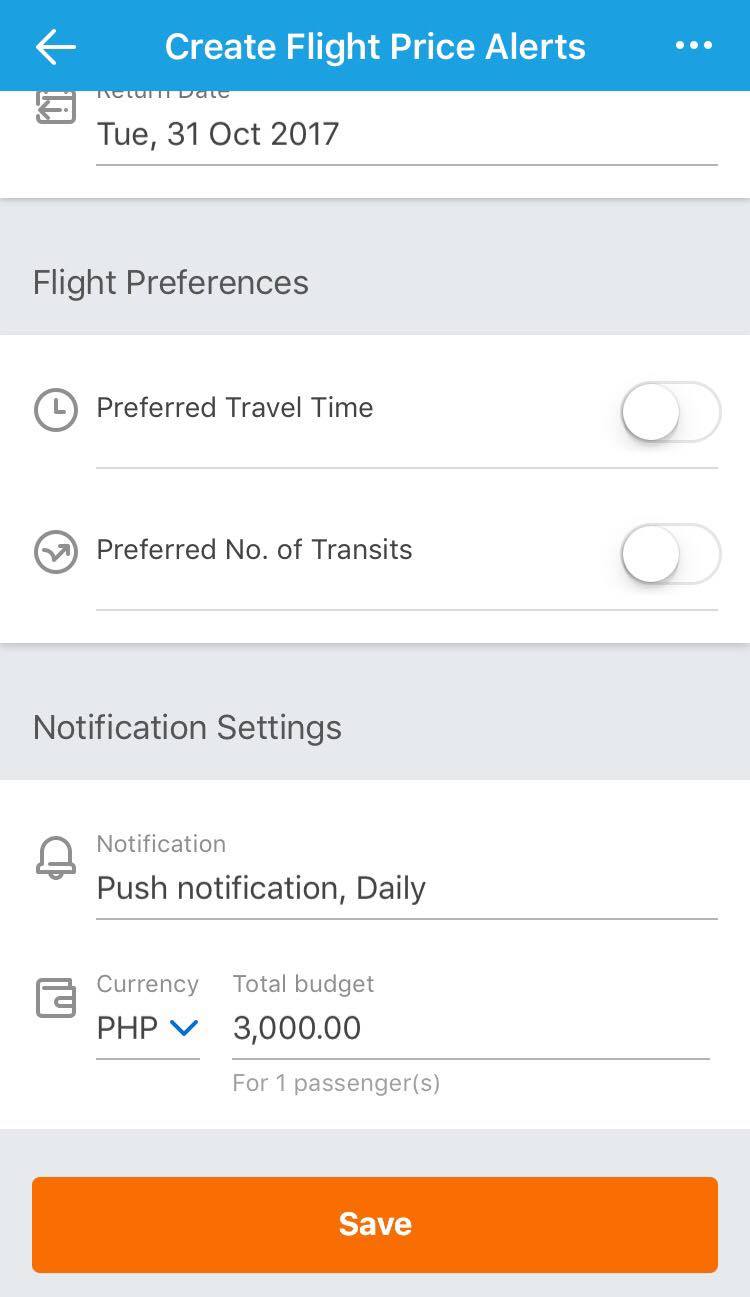The height and width of the screenshot is (1297, 750).
Task: Enable the Preferred Travel Time toggle
Action: [x=670, y=411]
